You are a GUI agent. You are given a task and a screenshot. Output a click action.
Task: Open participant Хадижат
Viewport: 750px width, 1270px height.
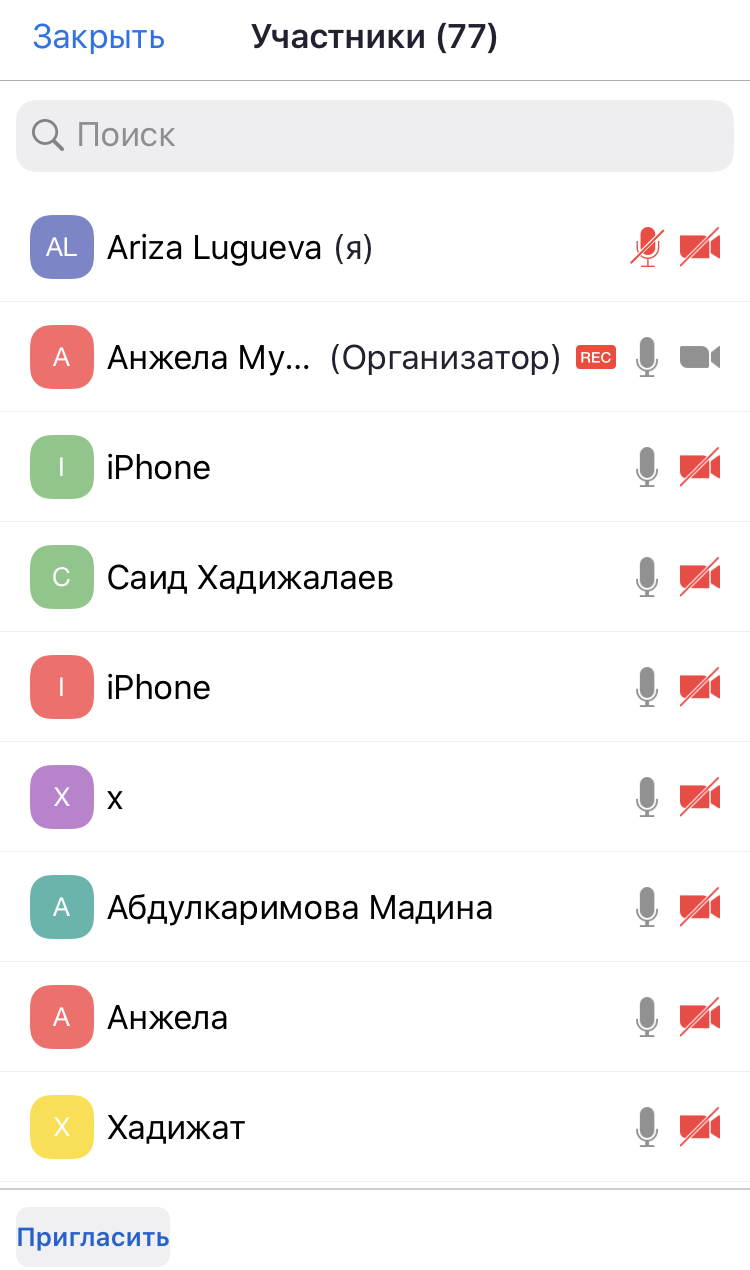click(375, 1127)
